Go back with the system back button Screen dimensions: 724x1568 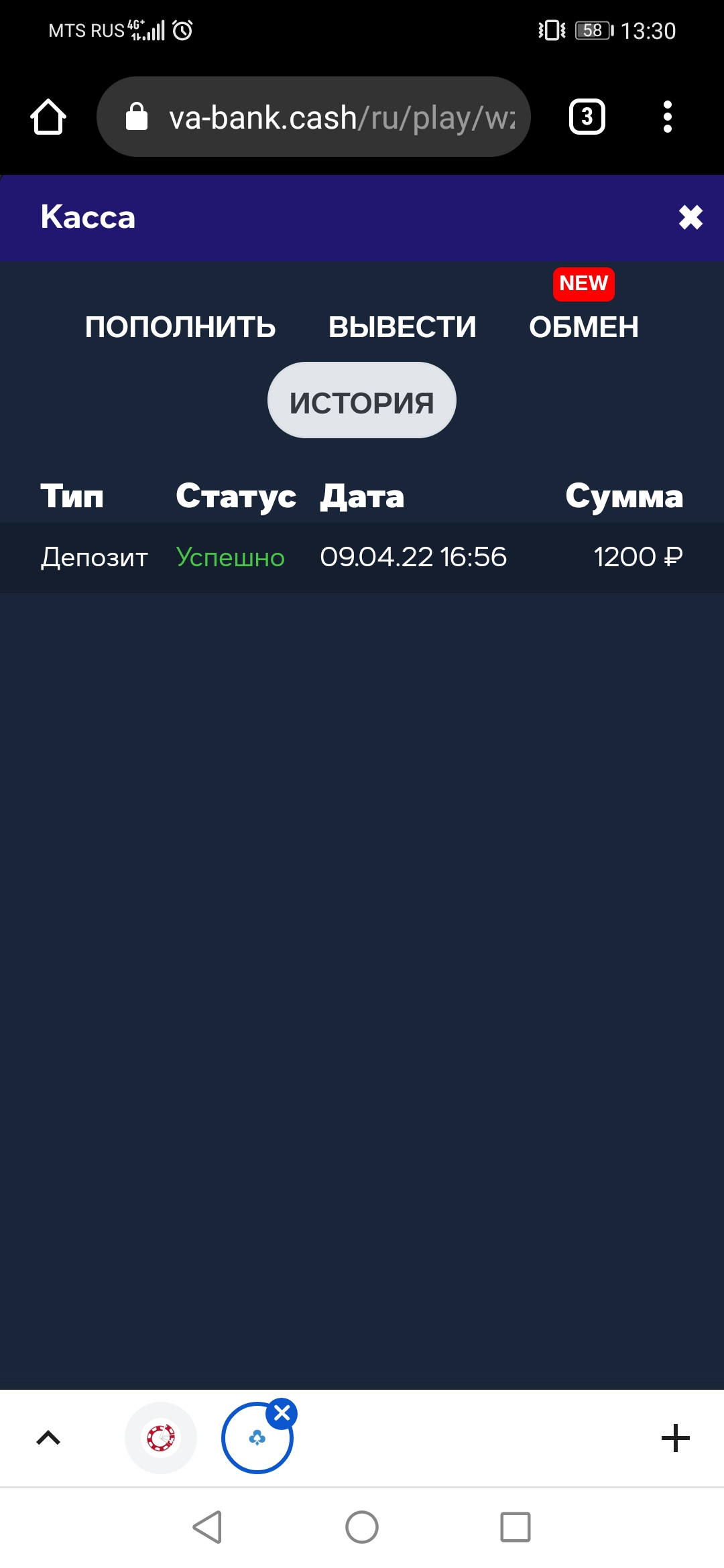pos(208,1527)
